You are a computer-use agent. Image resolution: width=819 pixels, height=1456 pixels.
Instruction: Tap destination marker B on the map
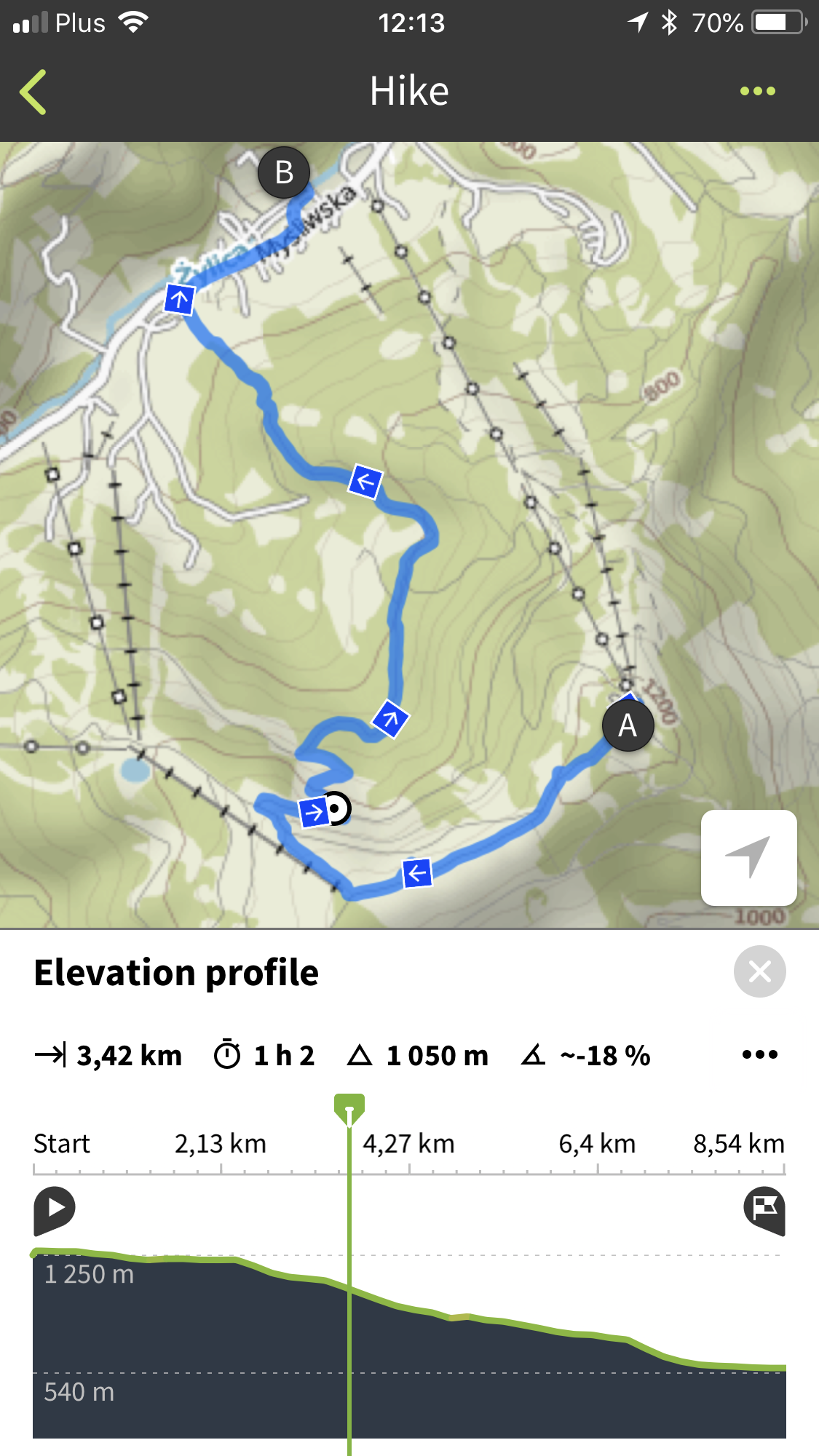(x=284, y=172)
